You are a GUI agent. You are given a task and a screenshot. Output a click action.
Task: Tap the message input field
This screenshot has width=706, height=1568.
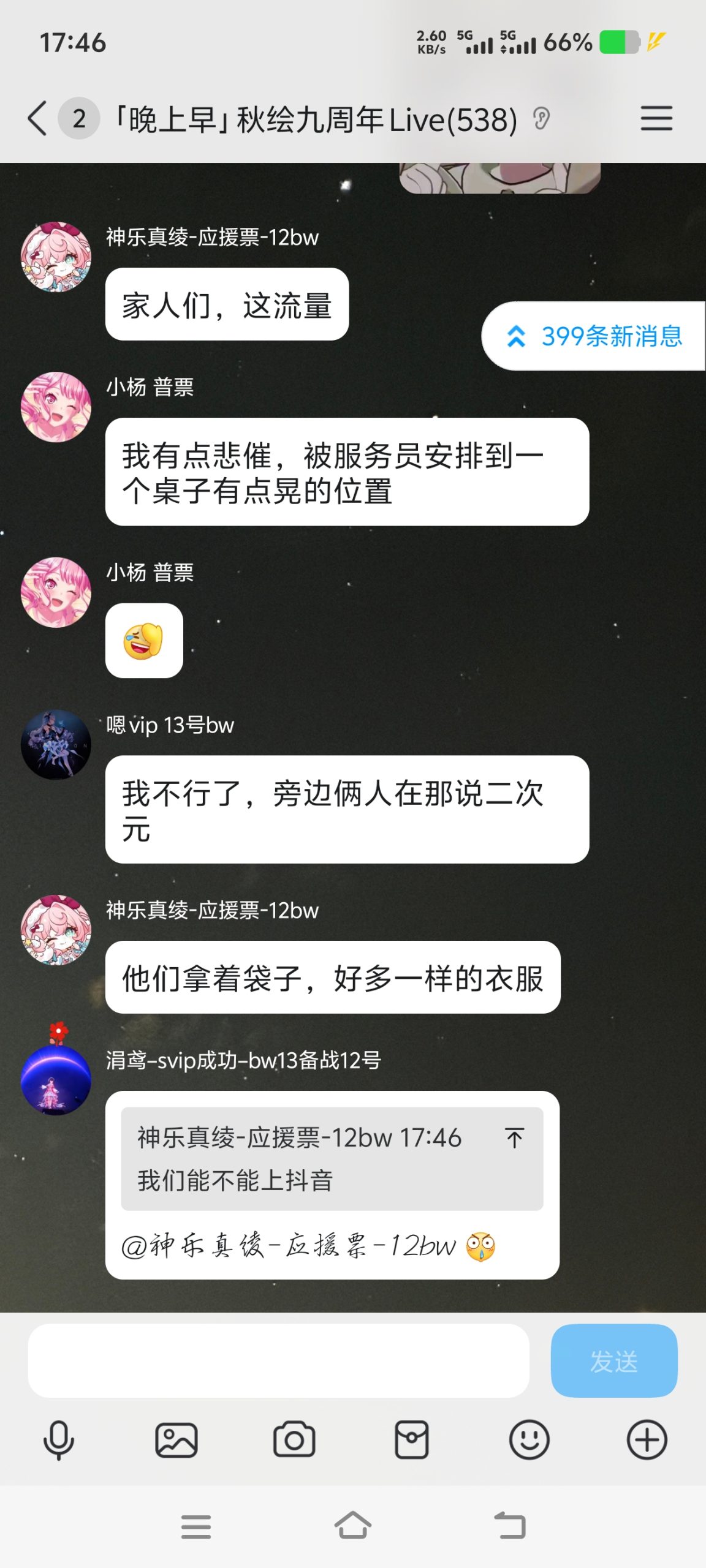click(x=278, y=1360)
